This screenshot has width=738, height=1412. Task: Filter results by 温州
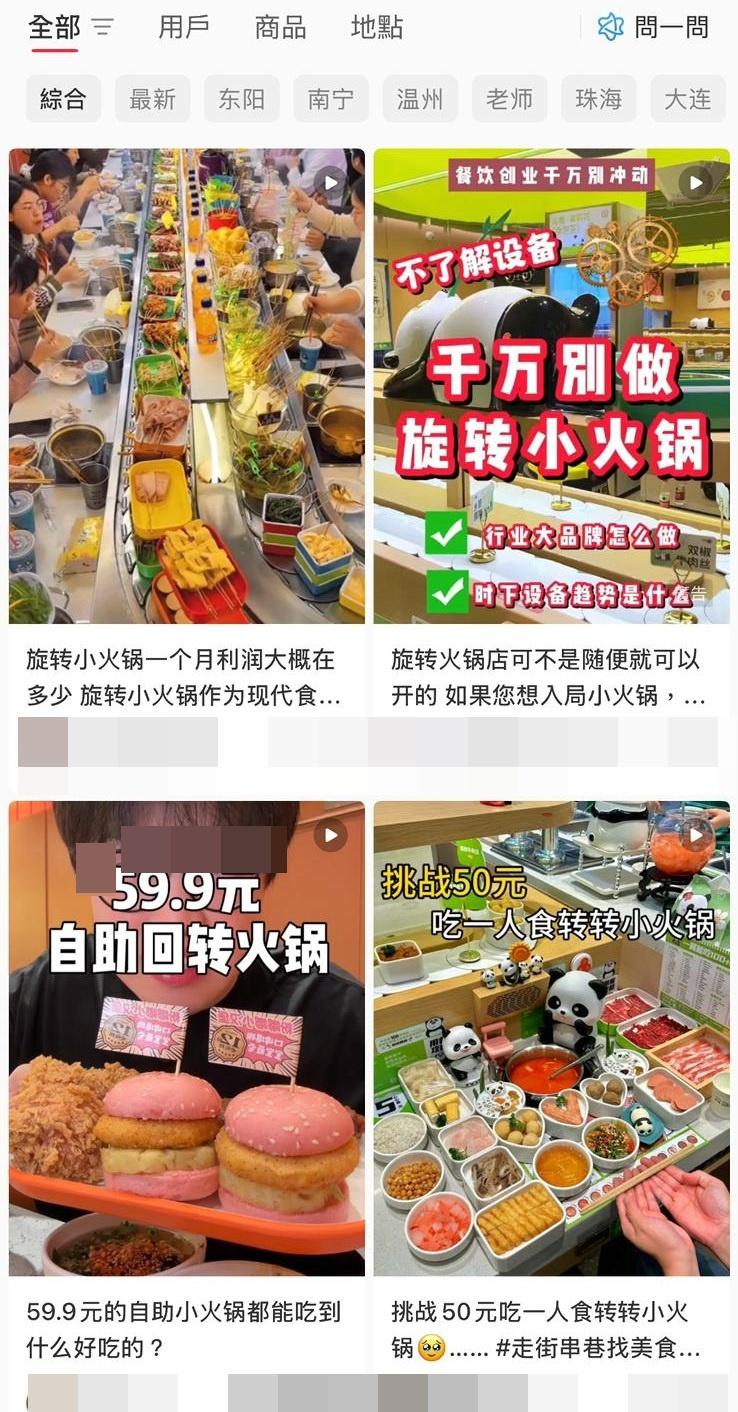coord(420,99)
